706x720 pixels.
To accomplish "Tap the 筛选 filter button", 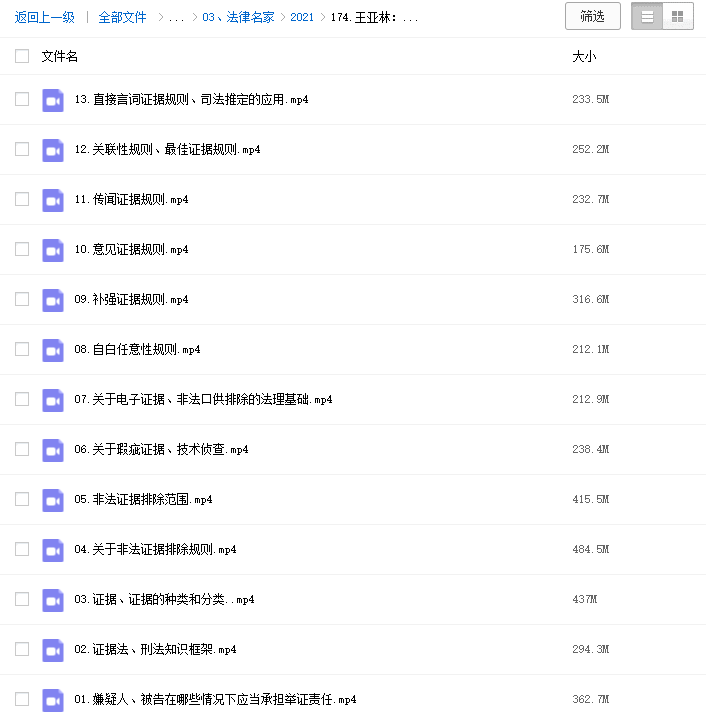I will tap(592, 16).
